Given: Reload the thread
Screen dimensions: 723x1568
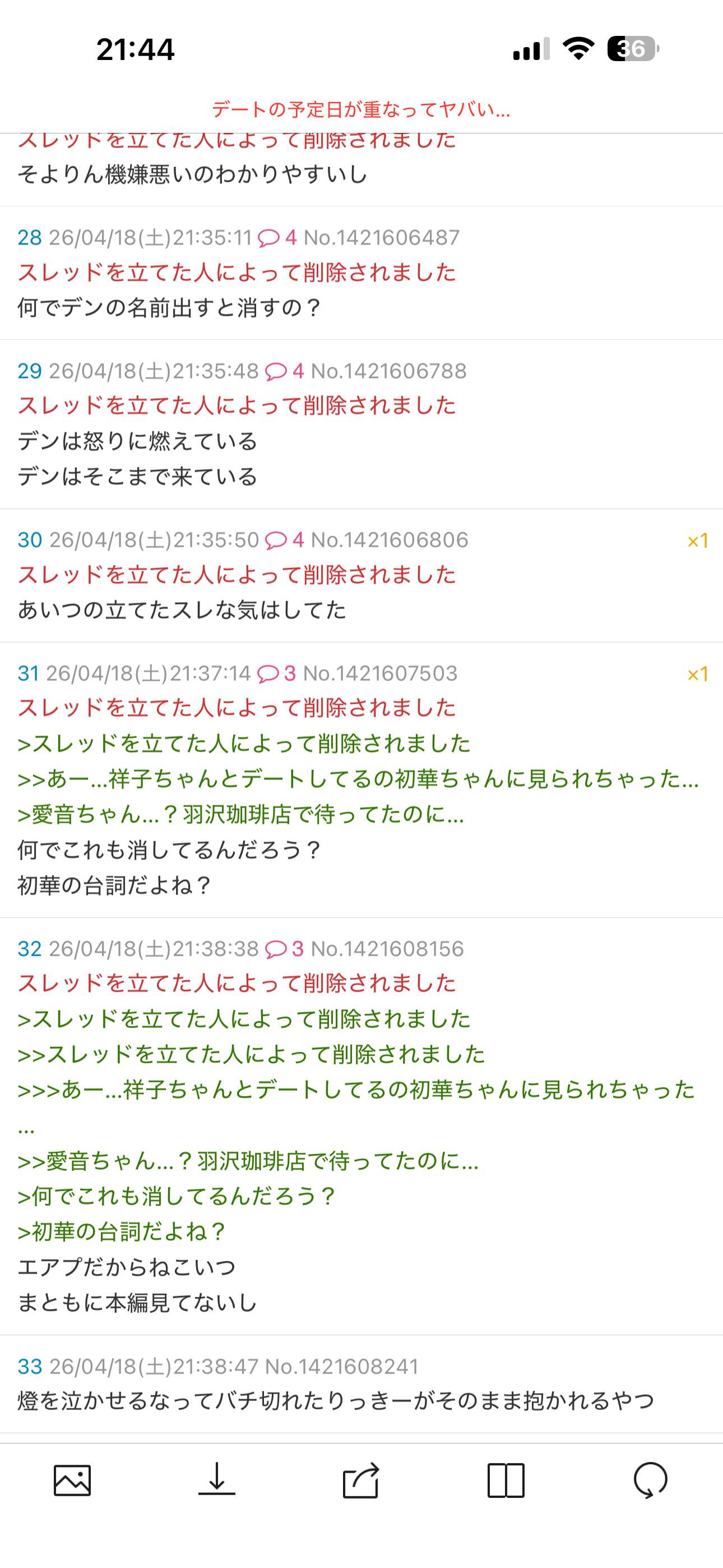Looking at the screenshot, I should tap(650, 1480).
